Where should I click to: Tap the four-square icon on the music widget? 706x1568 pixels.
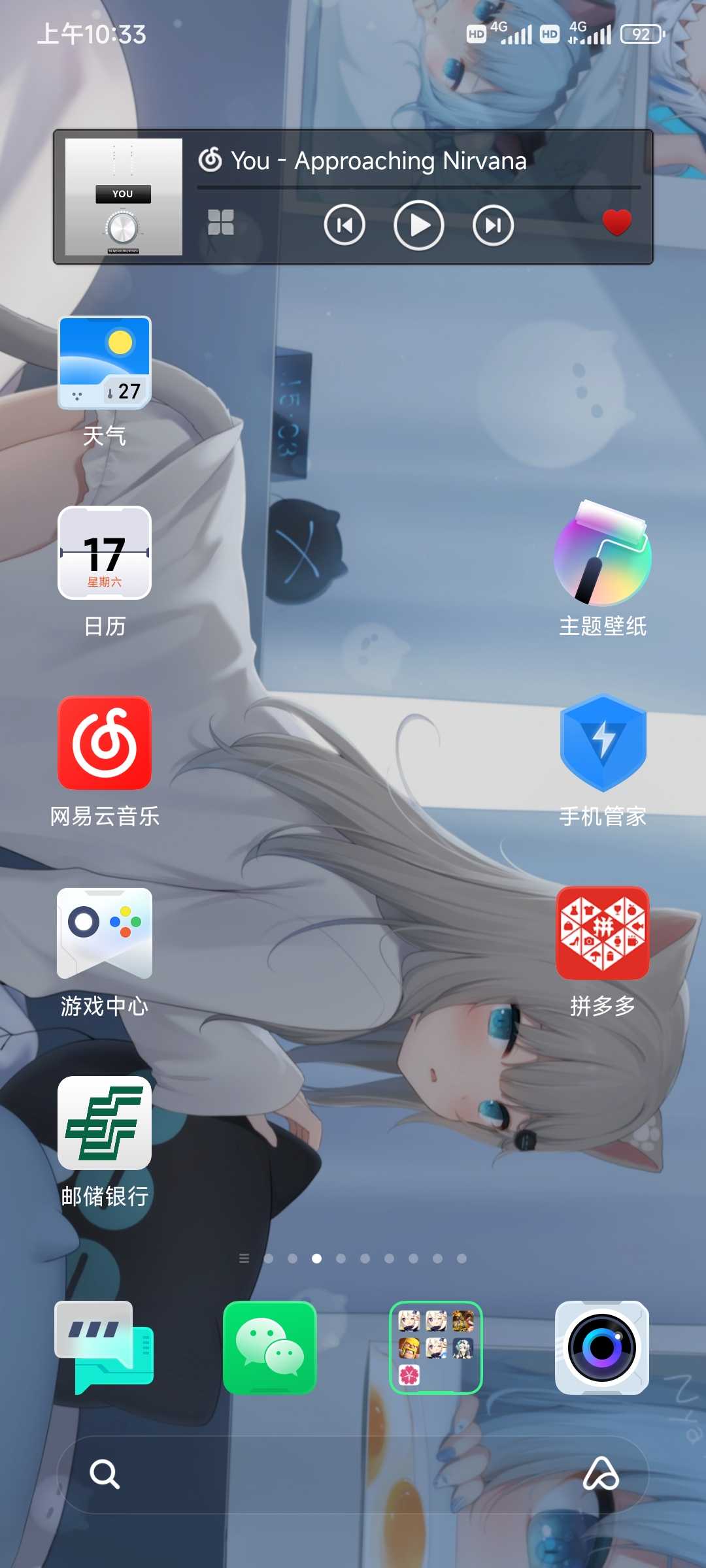point(221,223)
